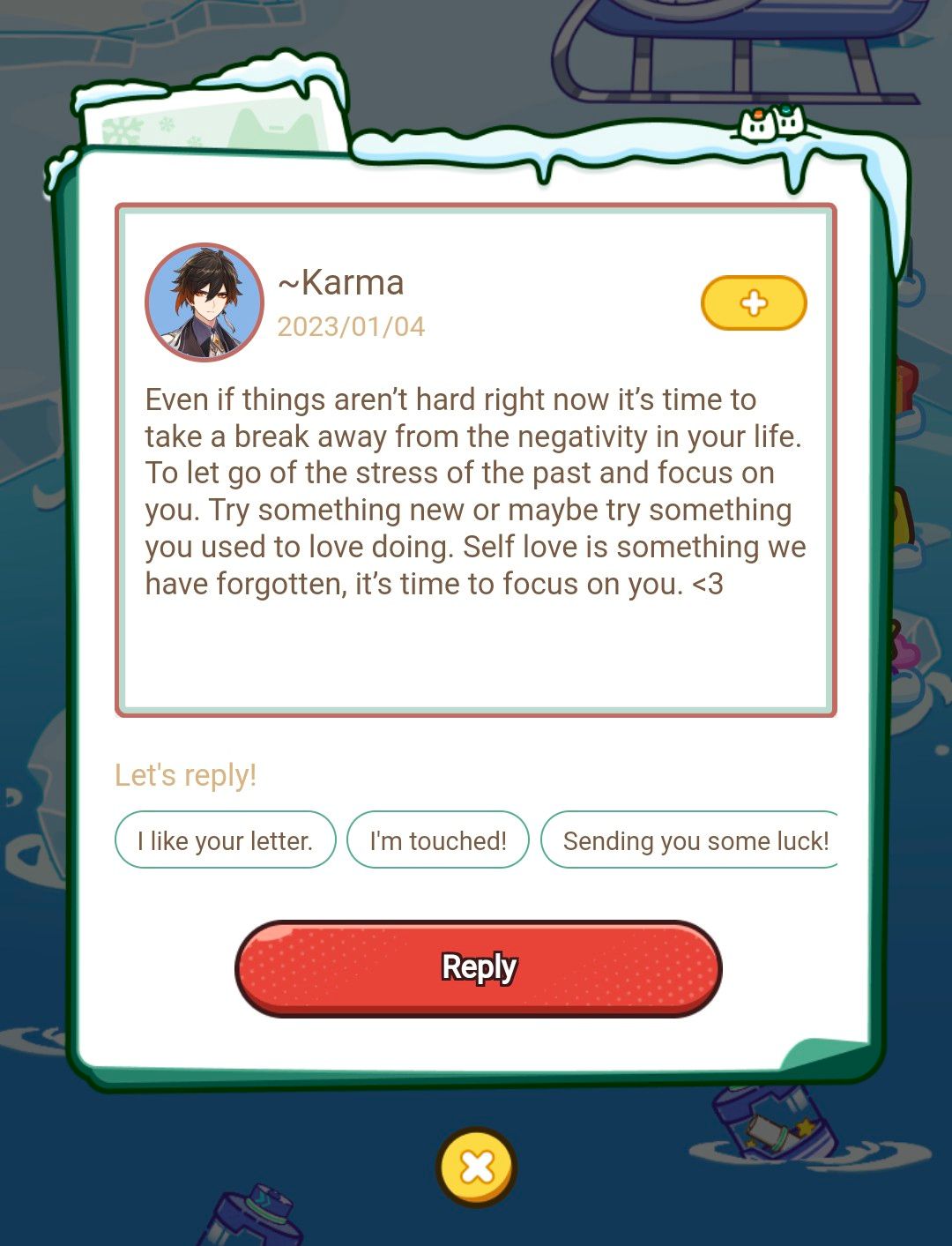Screen dimensions: 952x1246
Task: Pick the "Sending you some luck!" reply chip
Action: pos(692,840)
